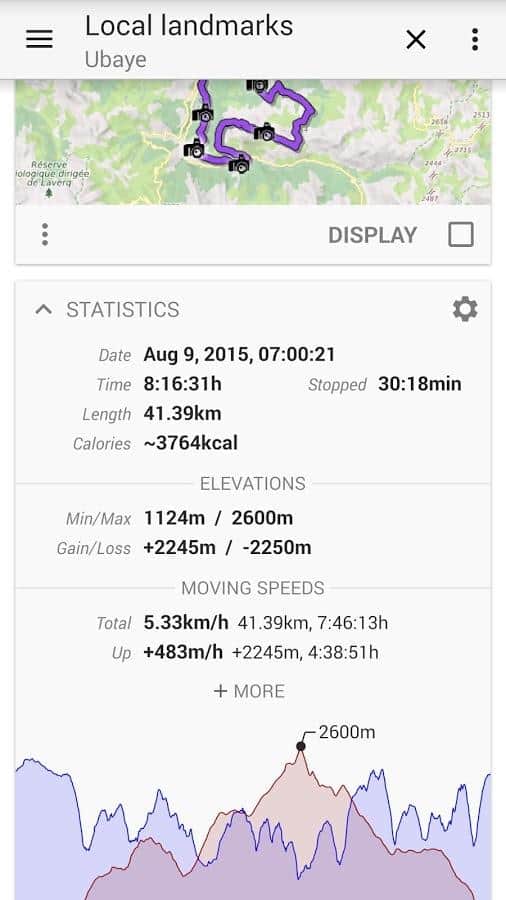
Task: Open the track map preview
Action: [253, 142]
